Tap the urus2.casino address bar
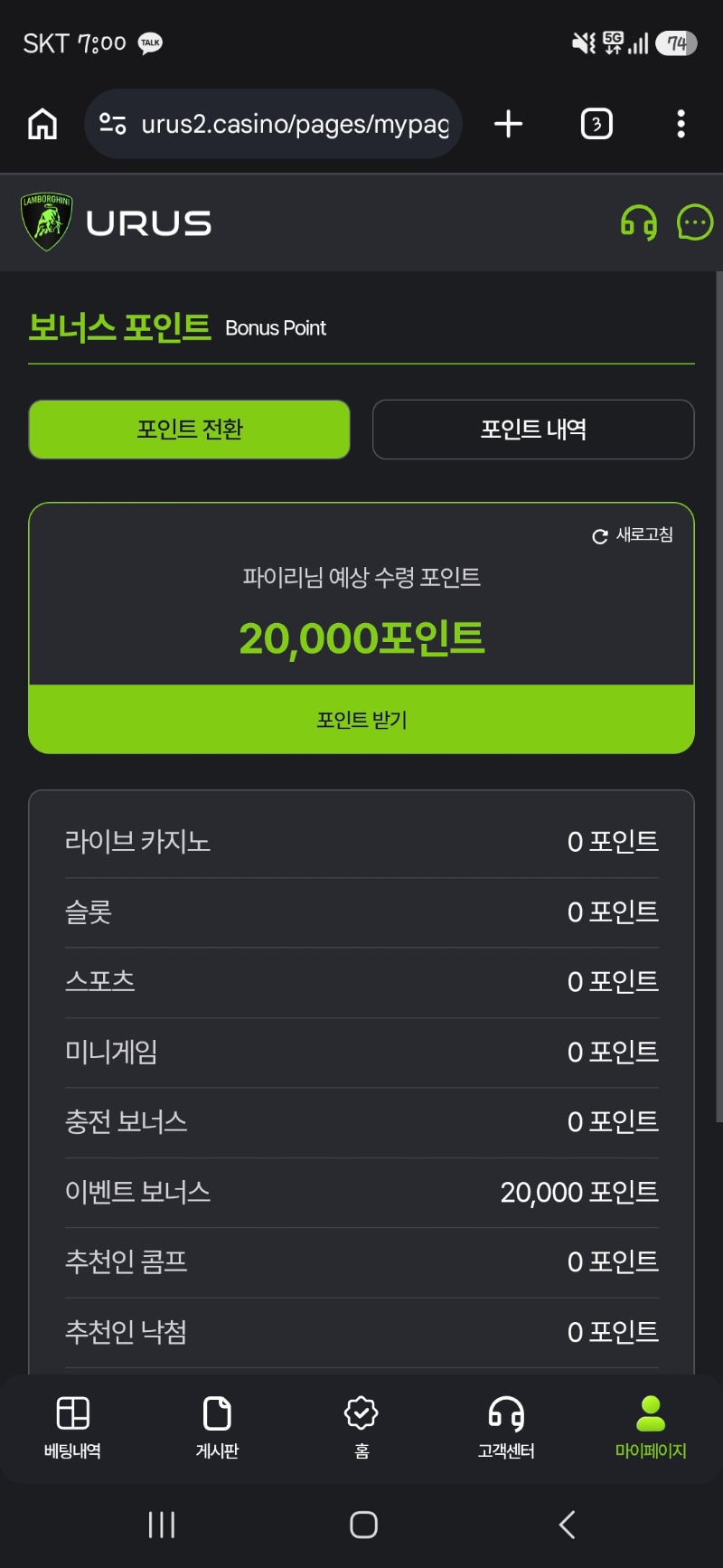 tap(280, 124)
